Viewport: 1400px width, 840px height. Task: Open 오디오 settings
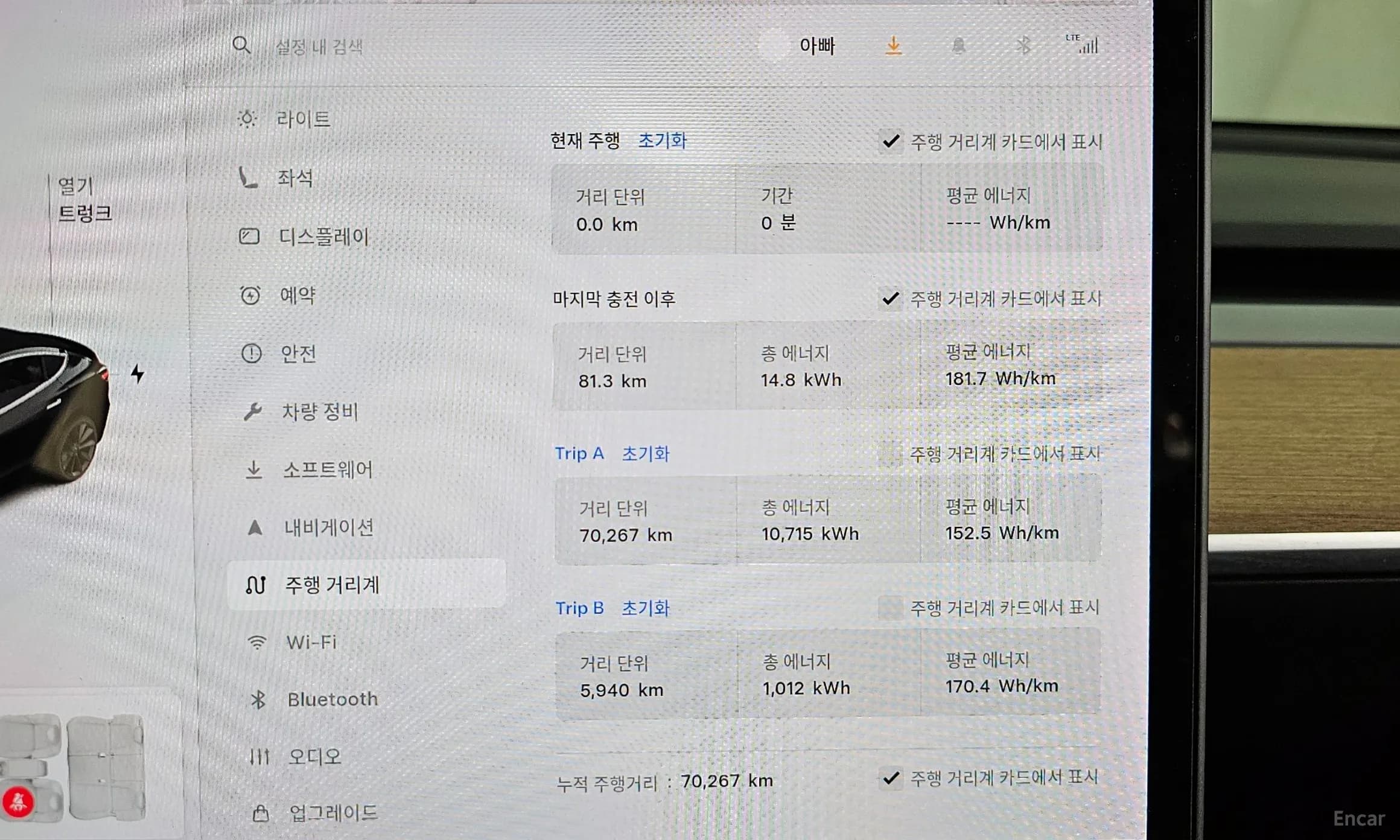(x=314, y=757)
